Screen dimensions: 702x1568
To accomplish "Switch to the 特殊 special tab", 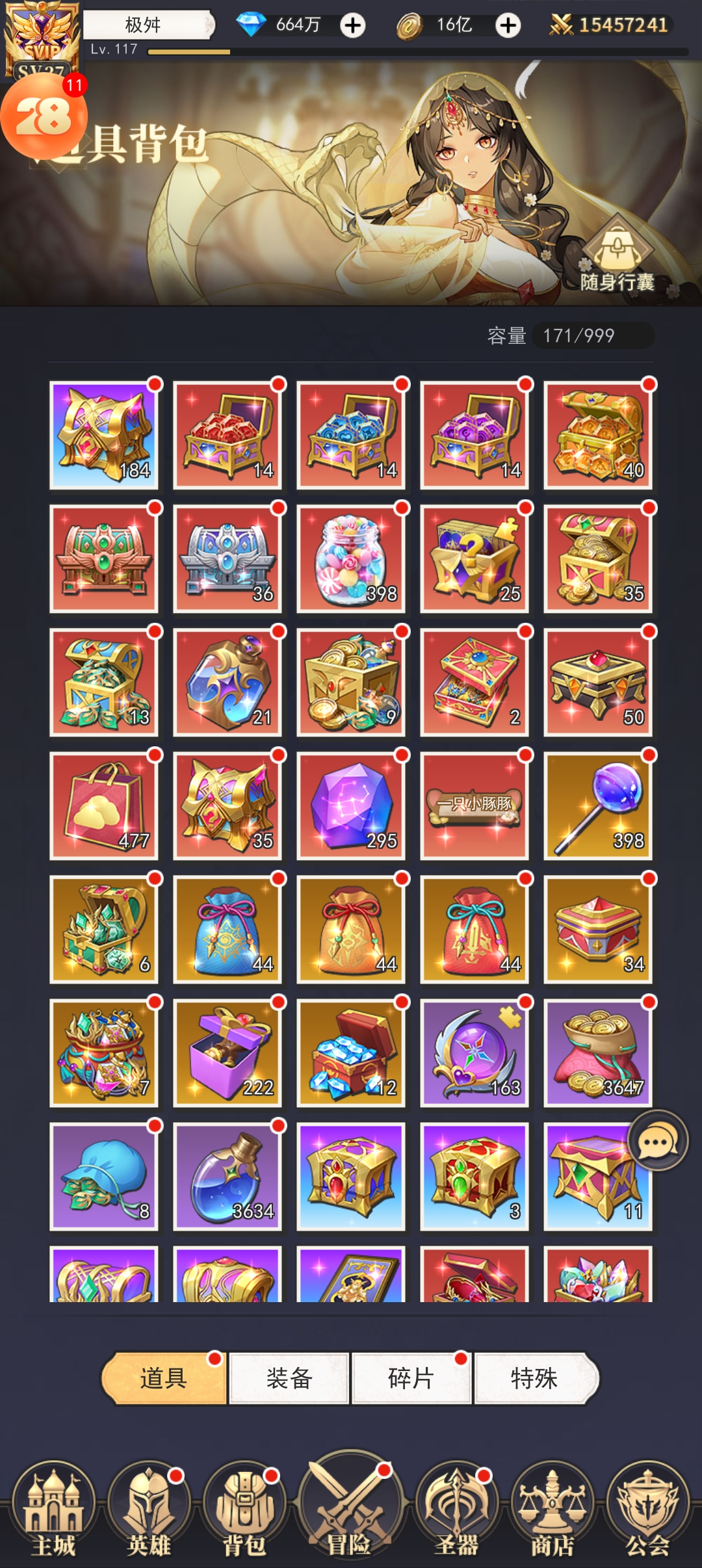I will pos(534,1378).
